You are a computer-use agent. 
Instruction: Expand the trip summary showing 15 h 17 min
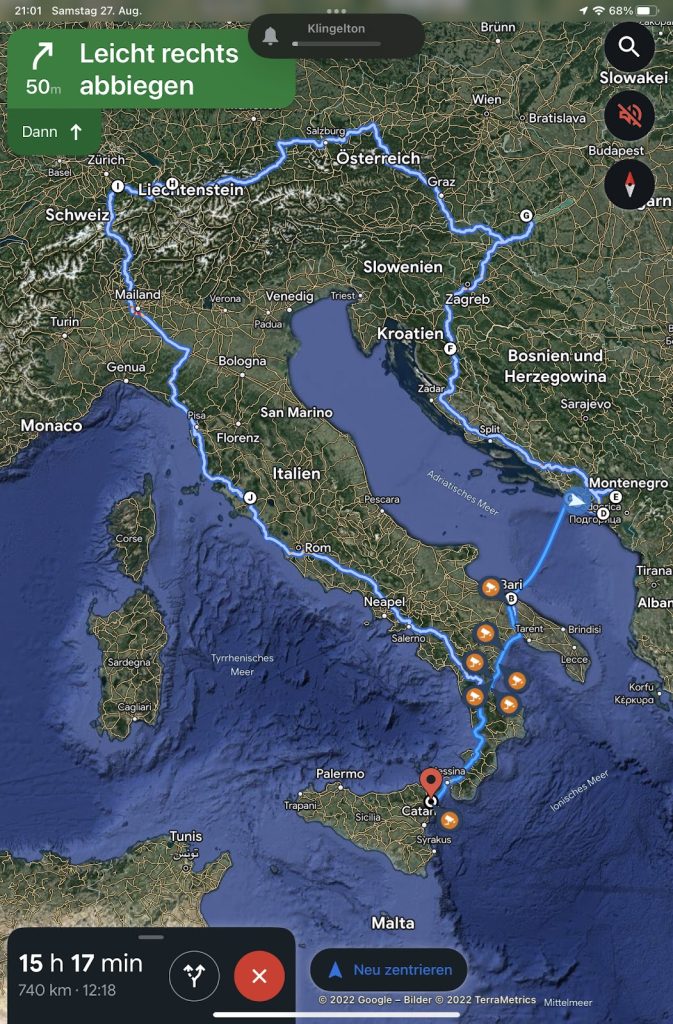click(x=82, y=974)
